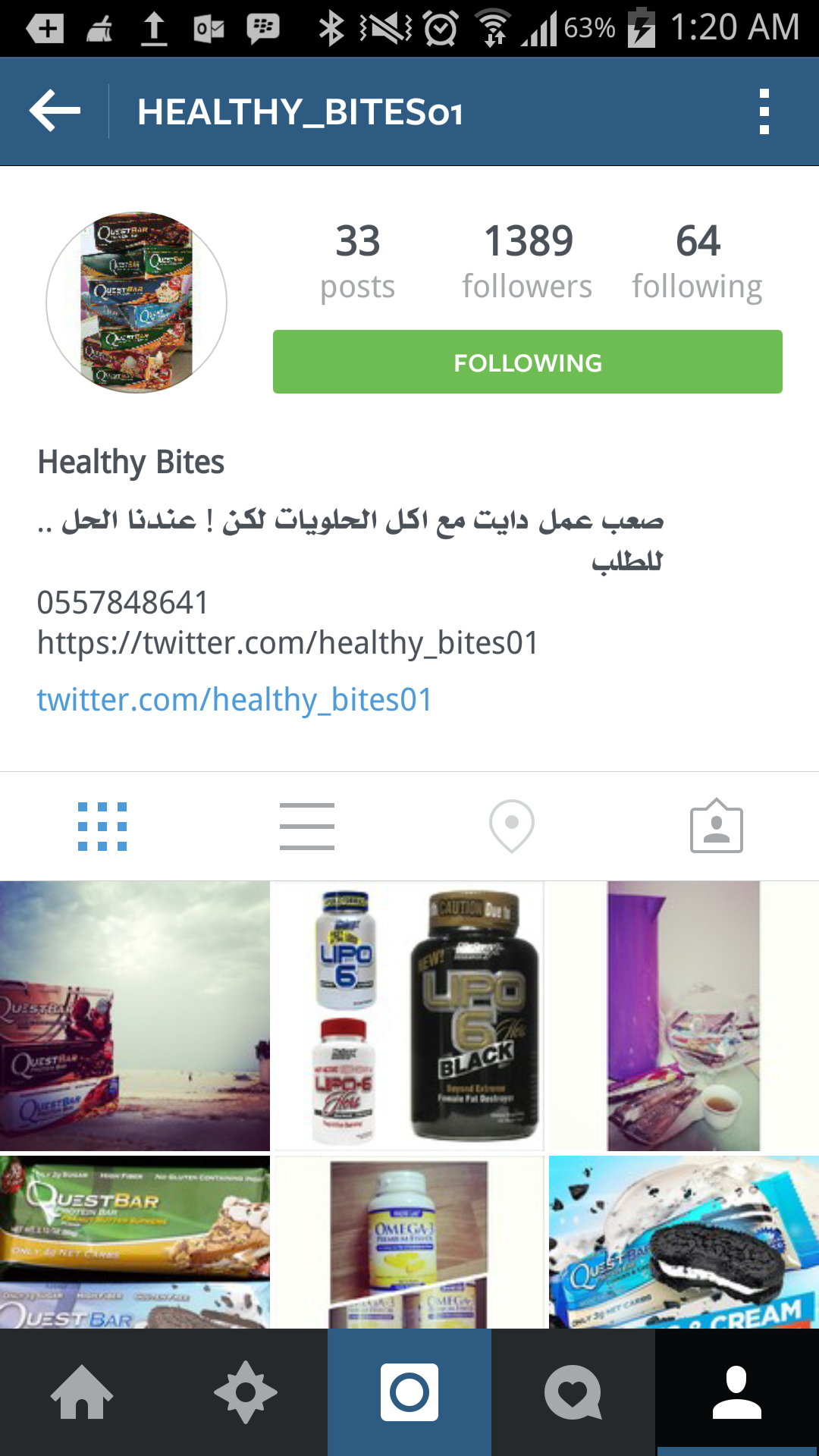Open the photo map tab
Screen dimensions: 819x1456
coord(512,826)
